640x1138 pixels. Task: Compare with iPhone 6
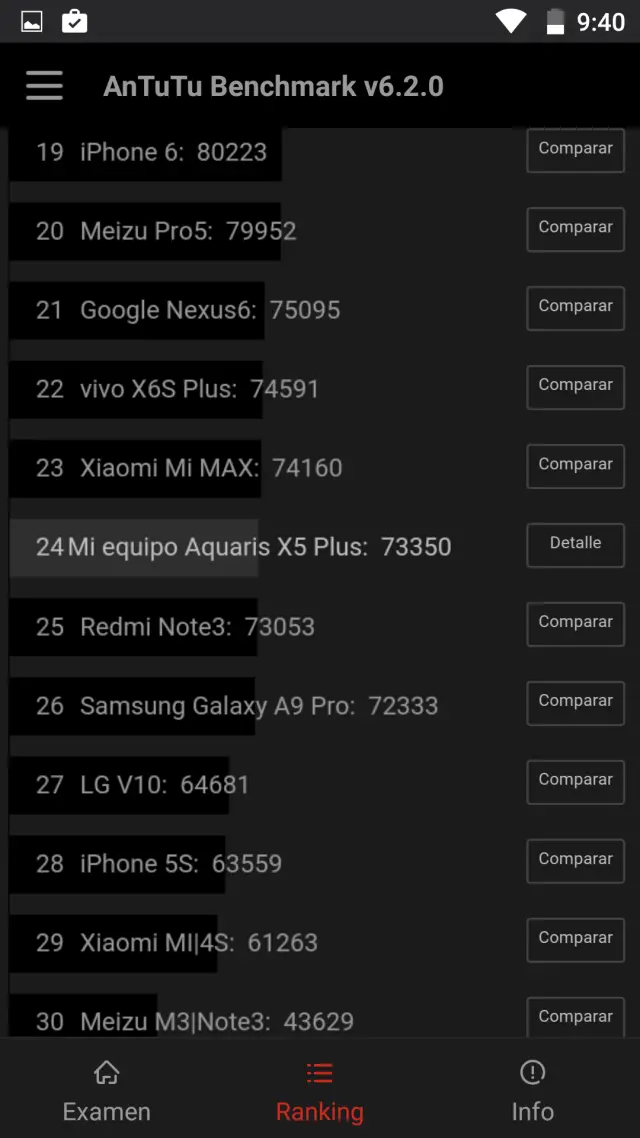click(575, 150)
